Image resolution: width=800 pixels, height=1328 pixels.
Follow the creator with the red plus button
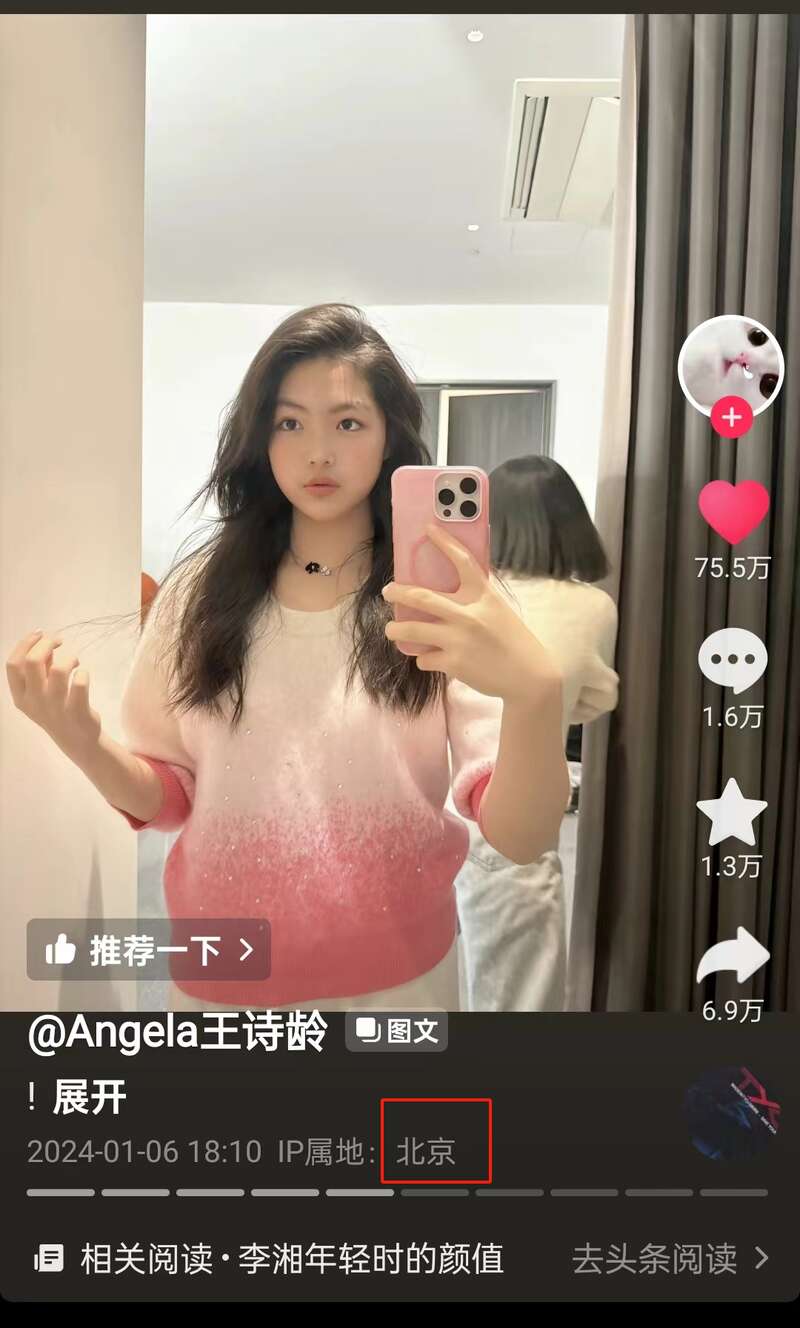pyautogui.click(x=731, y=417)
